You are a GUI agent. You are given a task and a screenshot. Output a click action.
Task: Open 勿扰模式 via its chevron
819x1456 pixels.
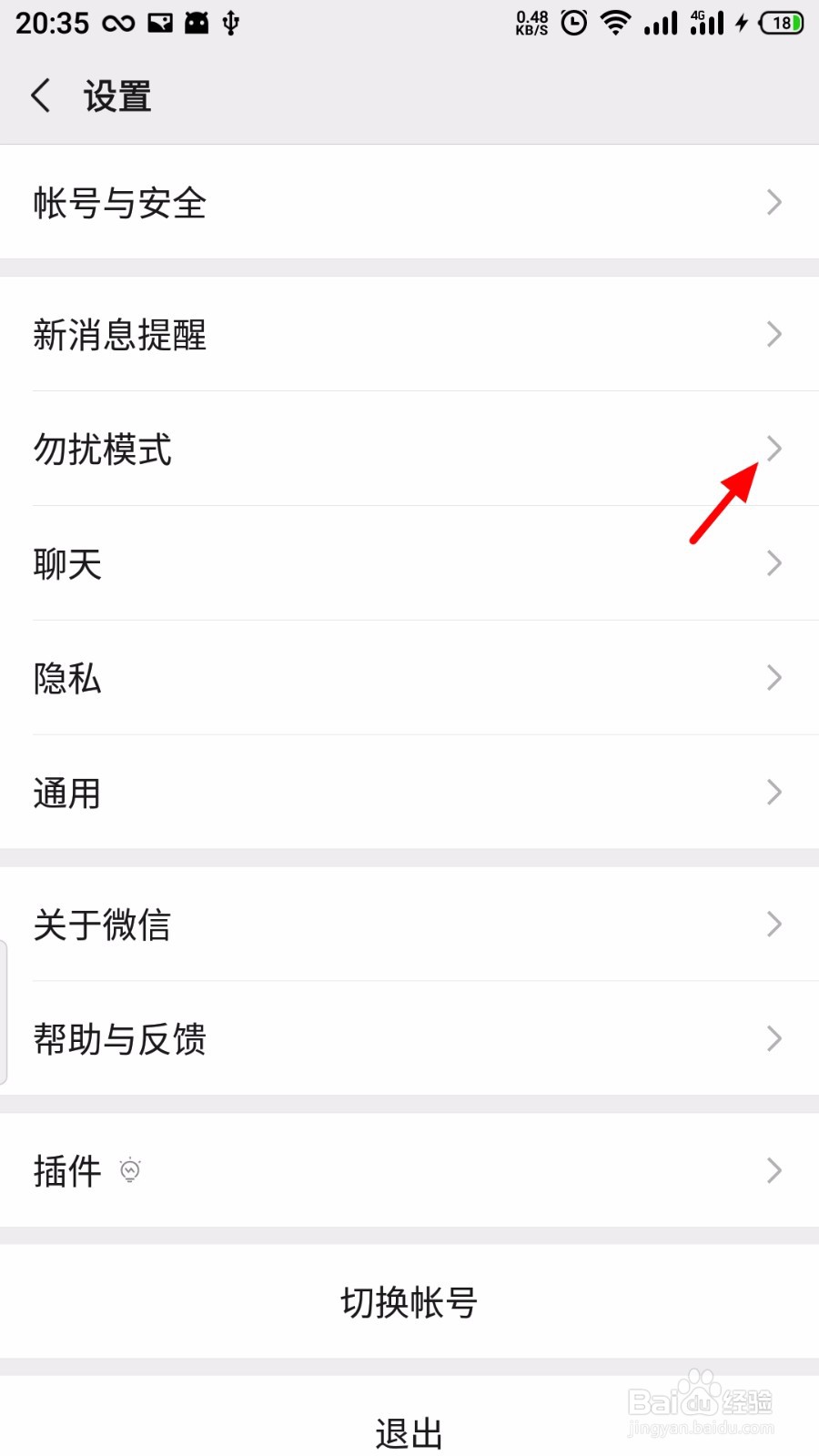773,450
